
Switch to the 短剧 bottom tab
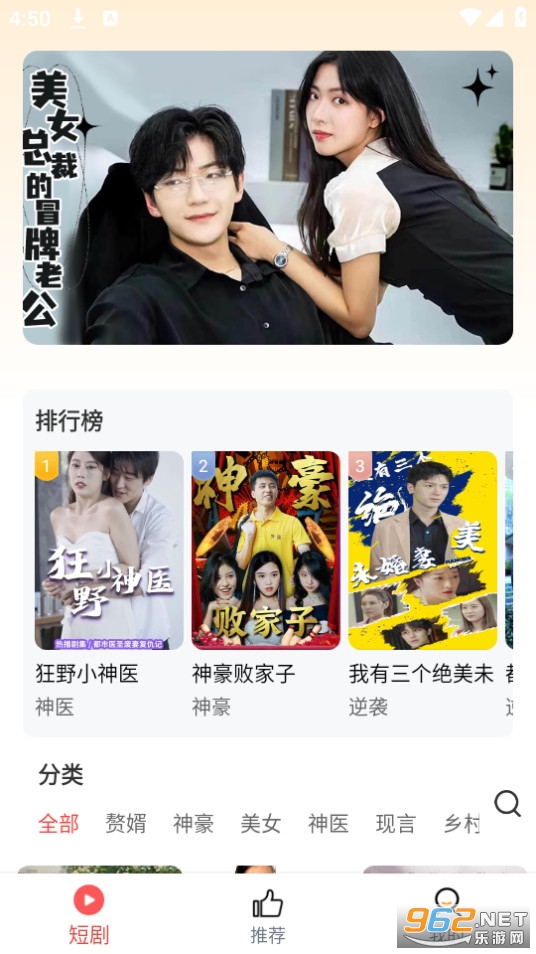click(89, 914)
